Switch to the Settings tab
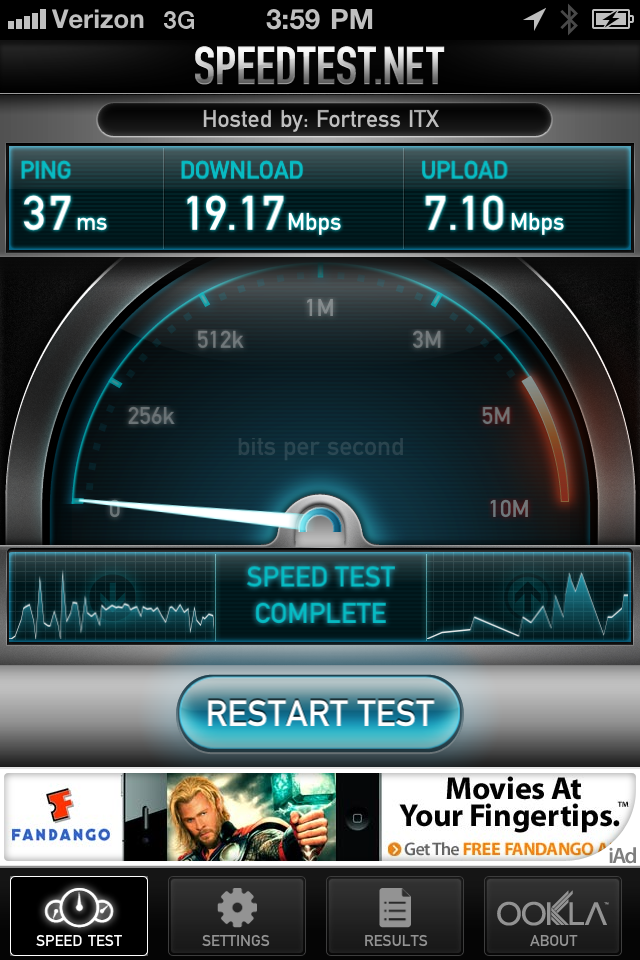 pos(236,916)
